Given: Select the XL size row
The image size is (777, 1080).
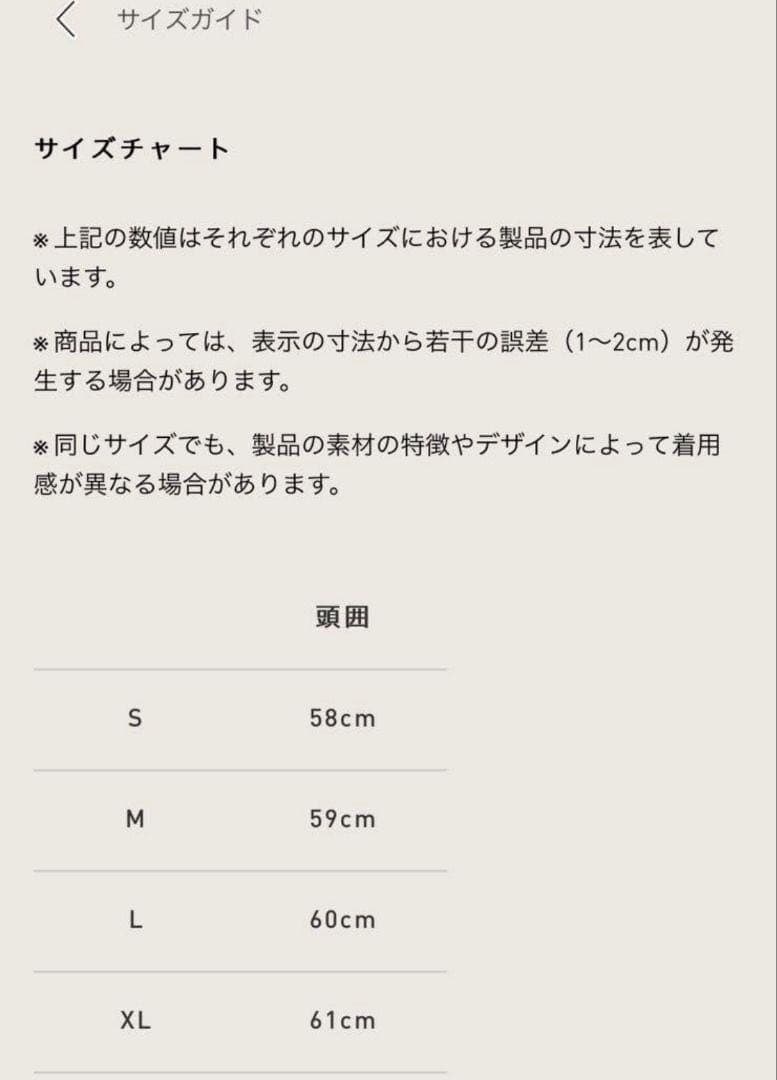Looking at the screenshot, I should click(x=240, y=1020).
